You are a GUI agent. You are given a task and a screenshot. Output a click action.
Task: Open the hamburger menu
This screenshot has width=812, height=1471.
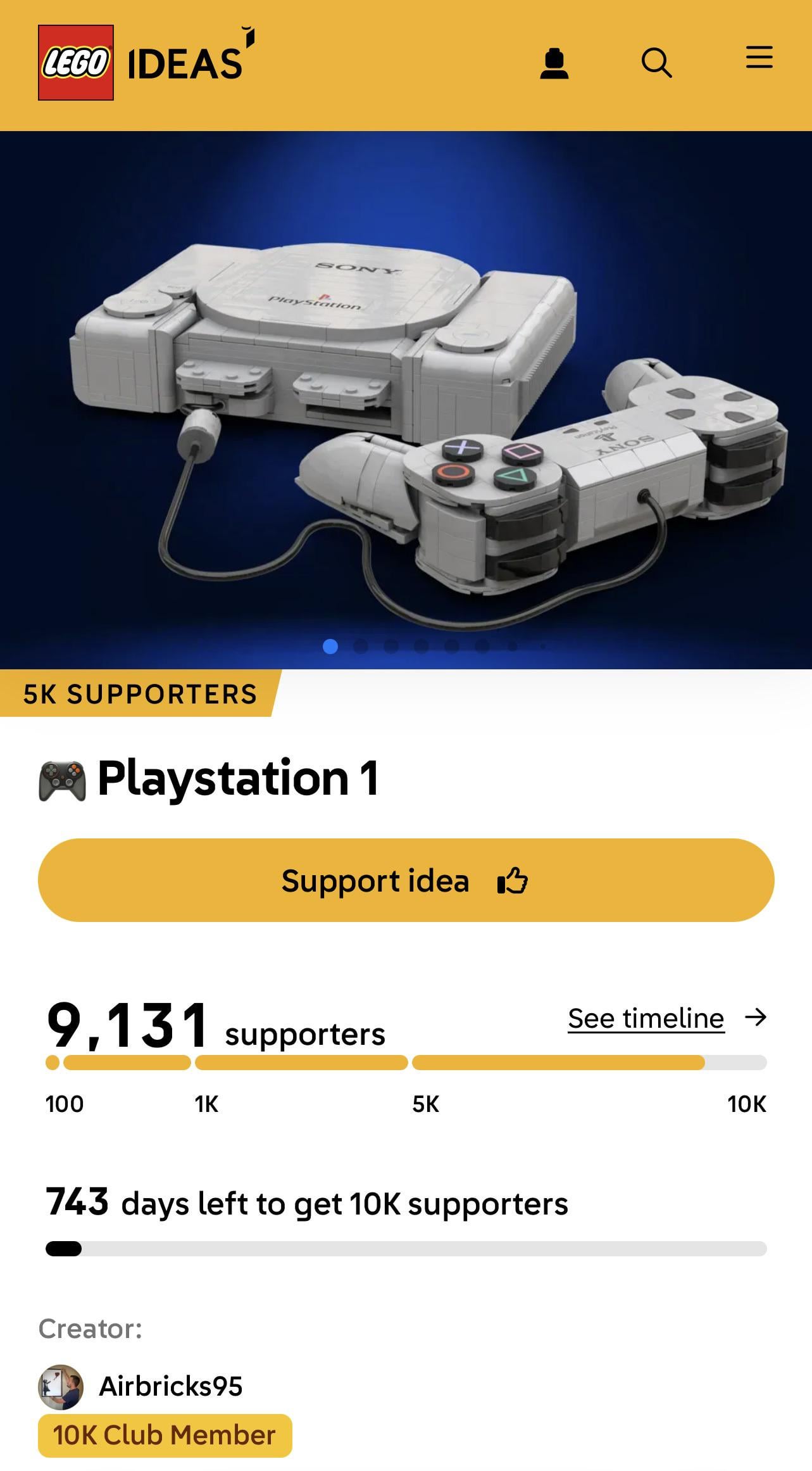[x=759, y=58]
